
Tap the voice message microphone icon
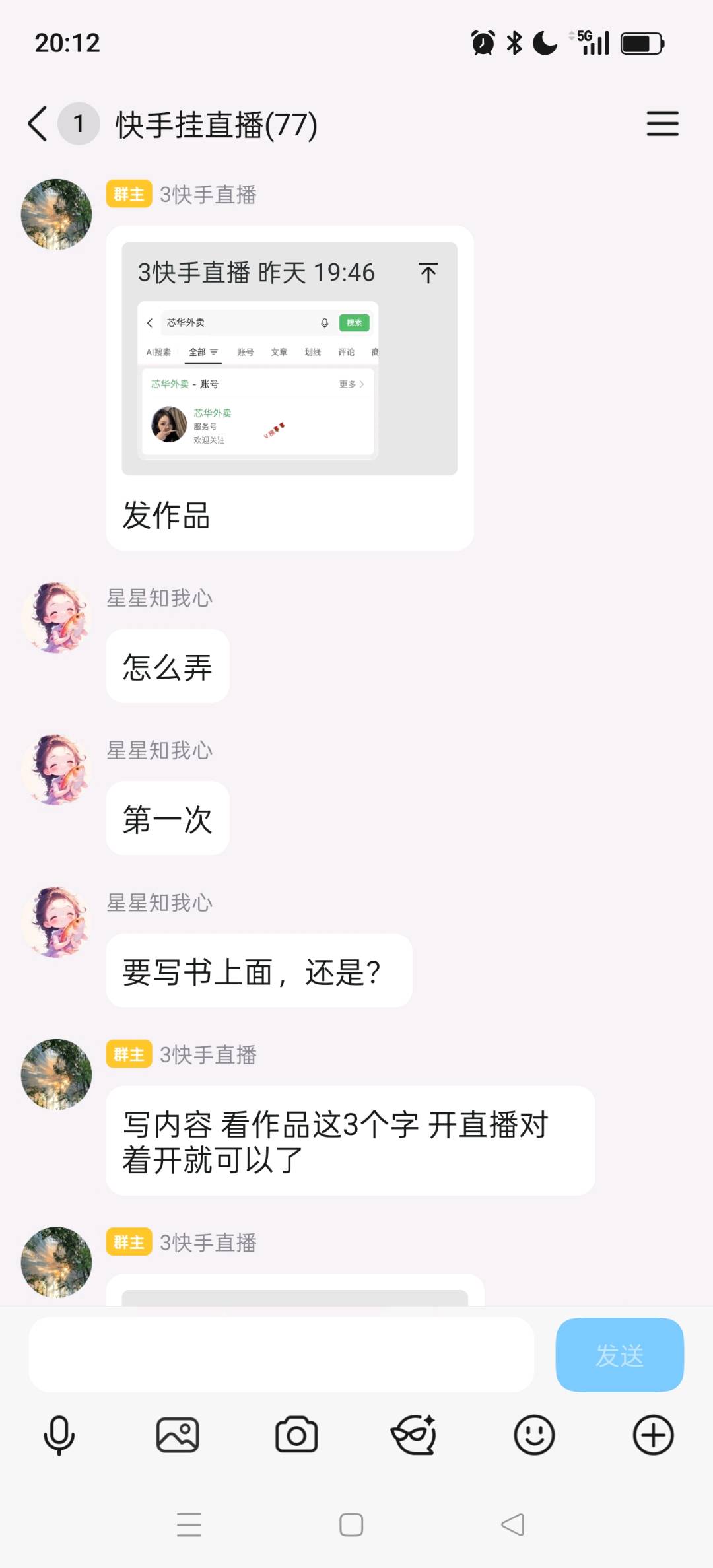click(59, 1434)
